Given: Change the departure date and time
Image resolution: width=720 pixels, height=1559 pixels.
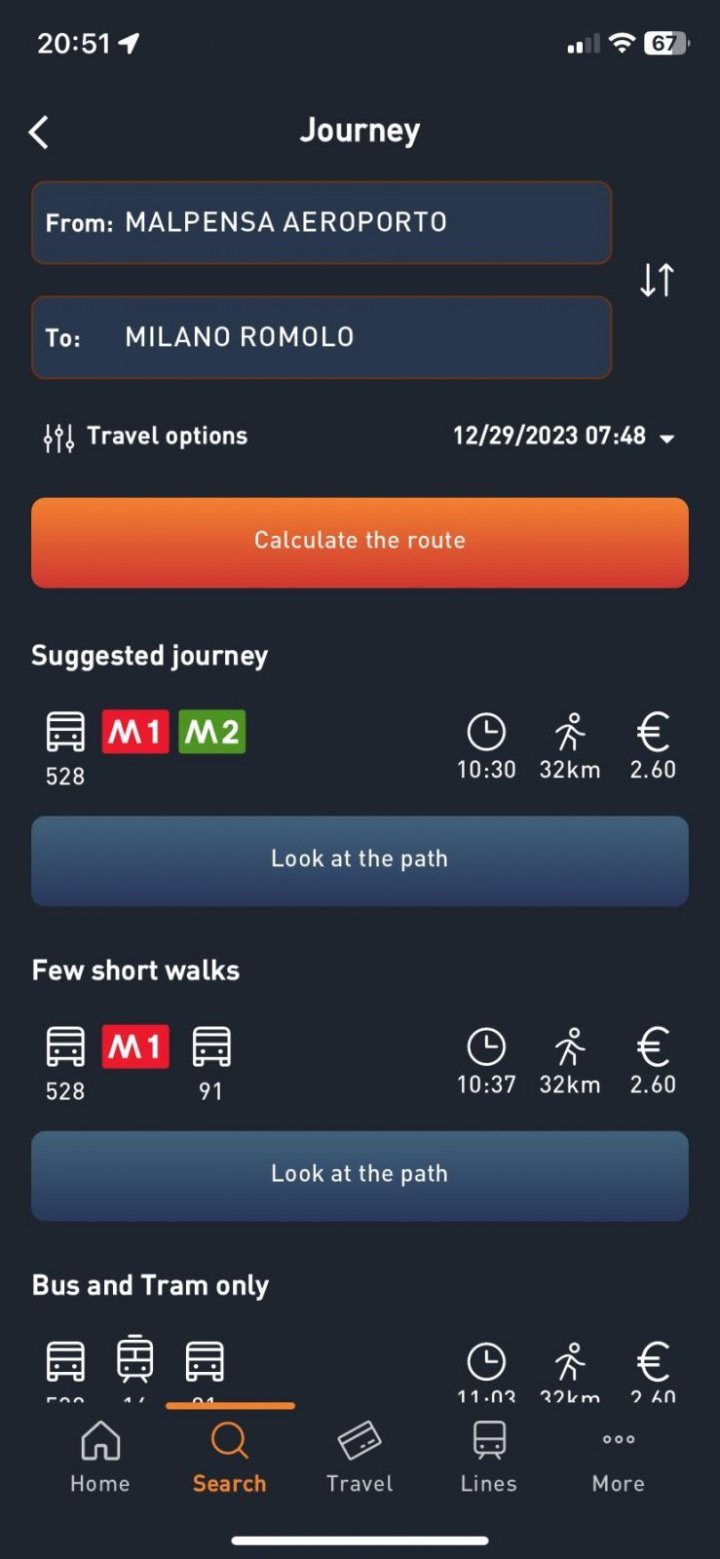Looking at the screenshot, I should pyautogui.click(x=563, y=437).
